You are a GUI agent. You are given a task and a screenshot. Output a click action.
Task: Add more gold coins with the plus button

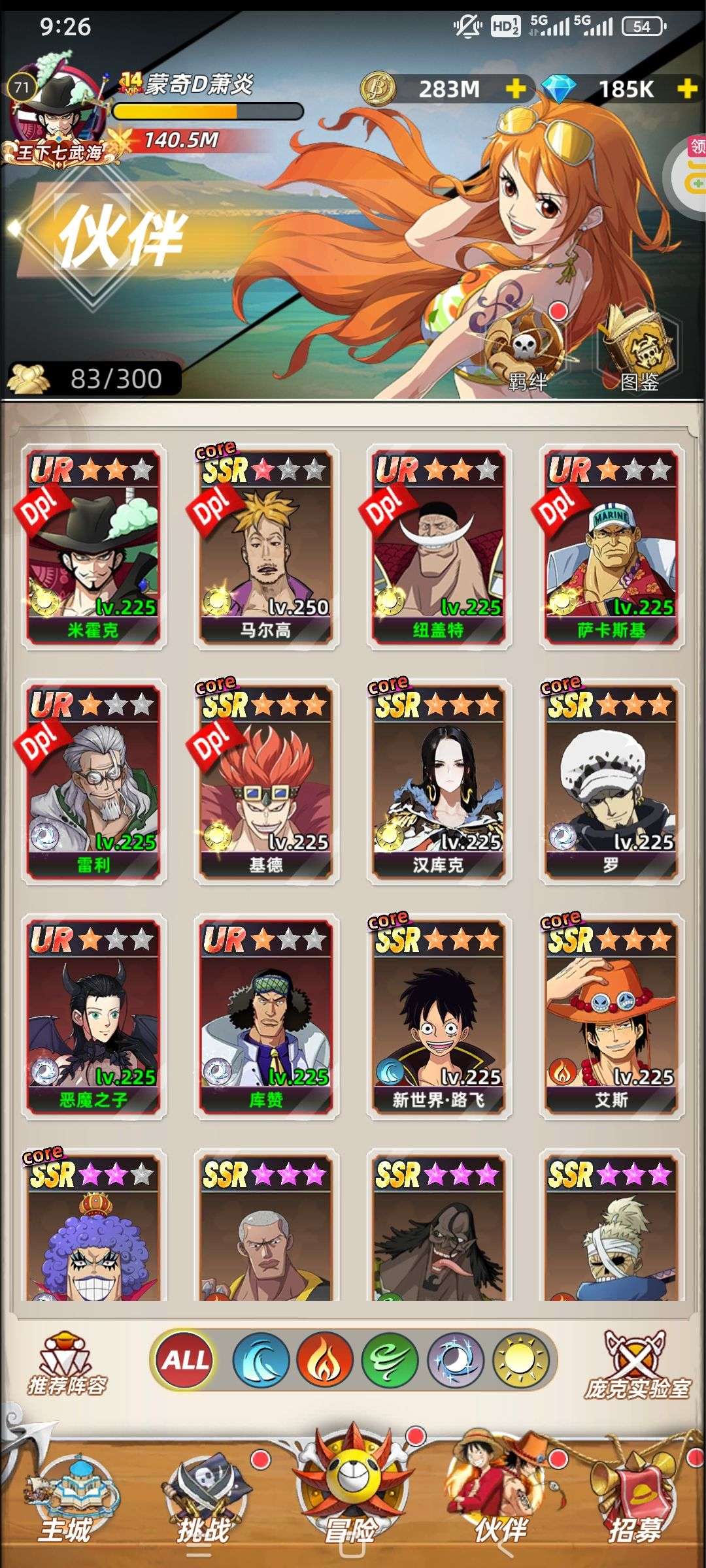click(x=516, y=88)
